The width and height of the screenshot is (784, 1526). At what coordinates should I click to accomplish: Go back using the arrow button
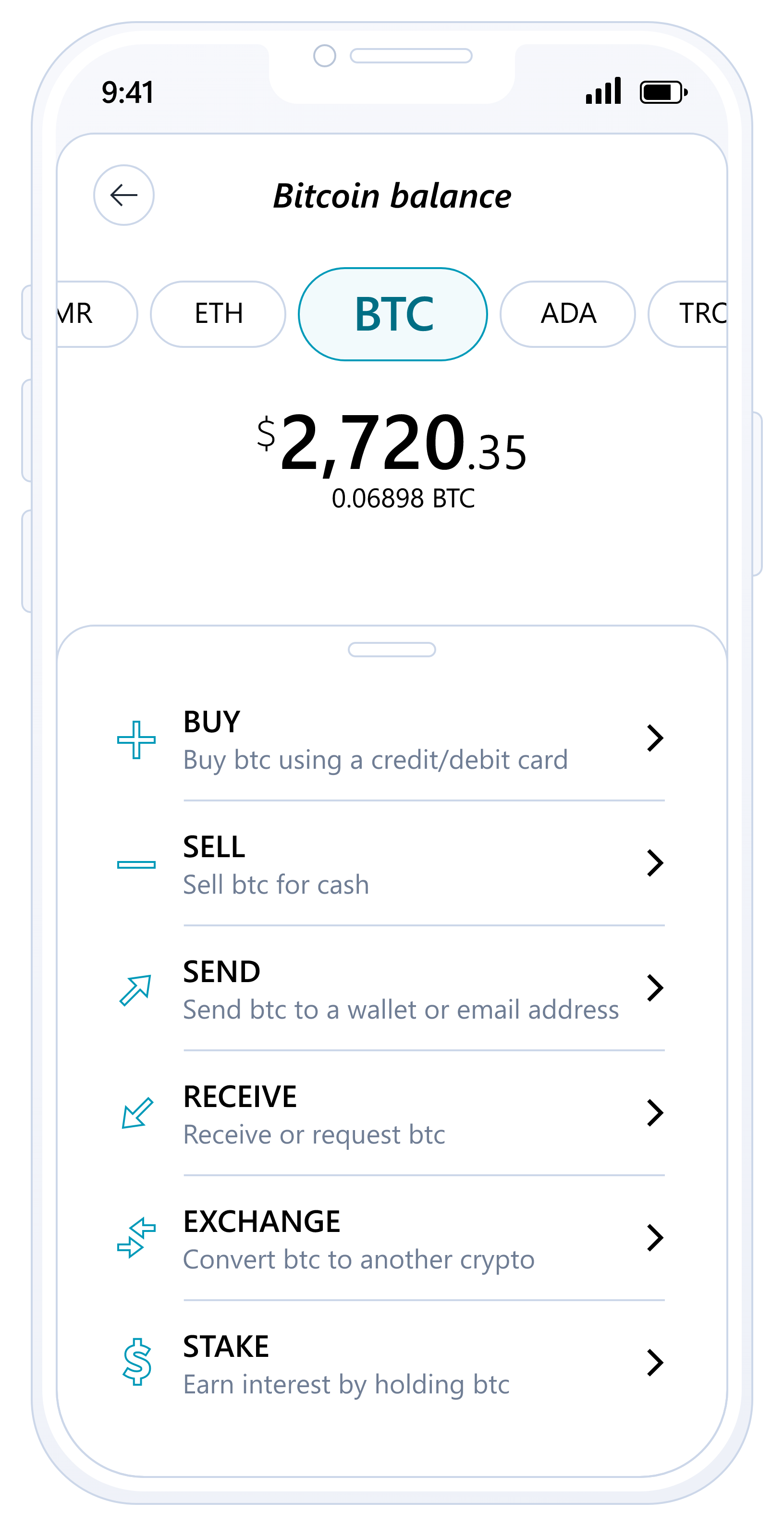tap(124, 195)
